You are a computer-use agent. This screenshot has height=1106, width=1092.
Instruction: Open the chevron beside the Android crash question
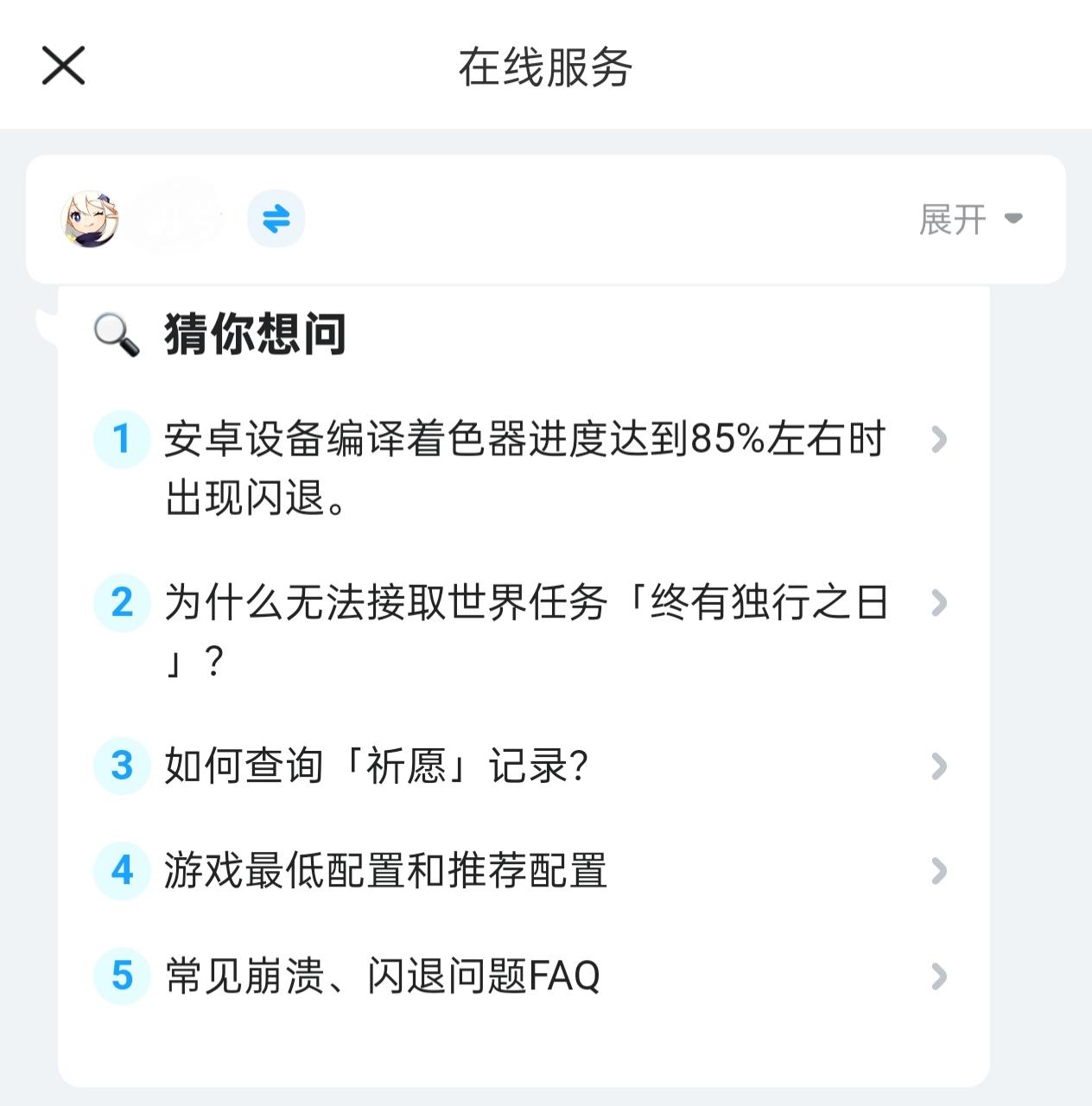(939, 441)
